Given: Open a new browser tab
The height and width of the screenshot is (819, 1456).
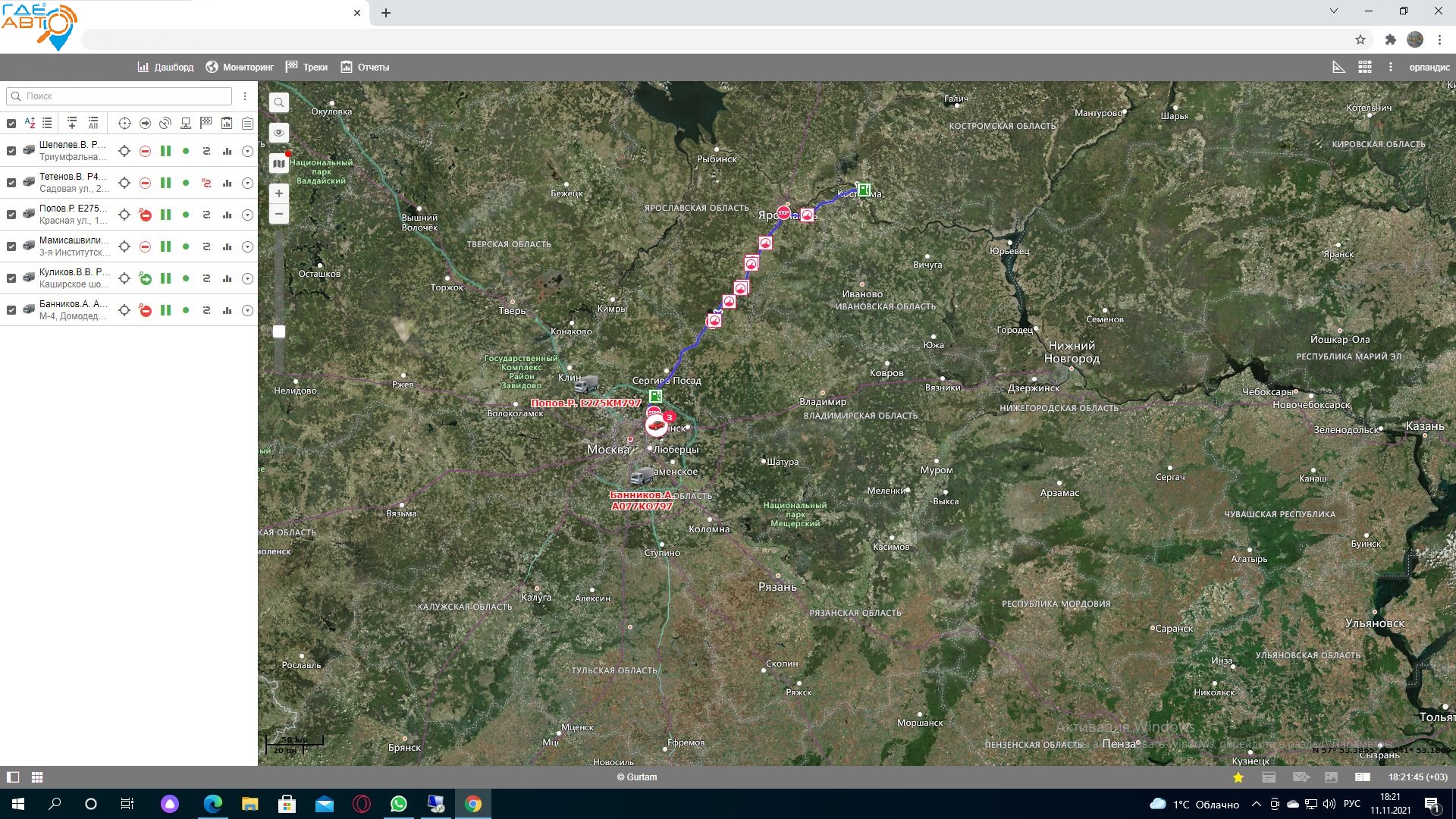Looking at the screenshot, I should click(386, 13).
